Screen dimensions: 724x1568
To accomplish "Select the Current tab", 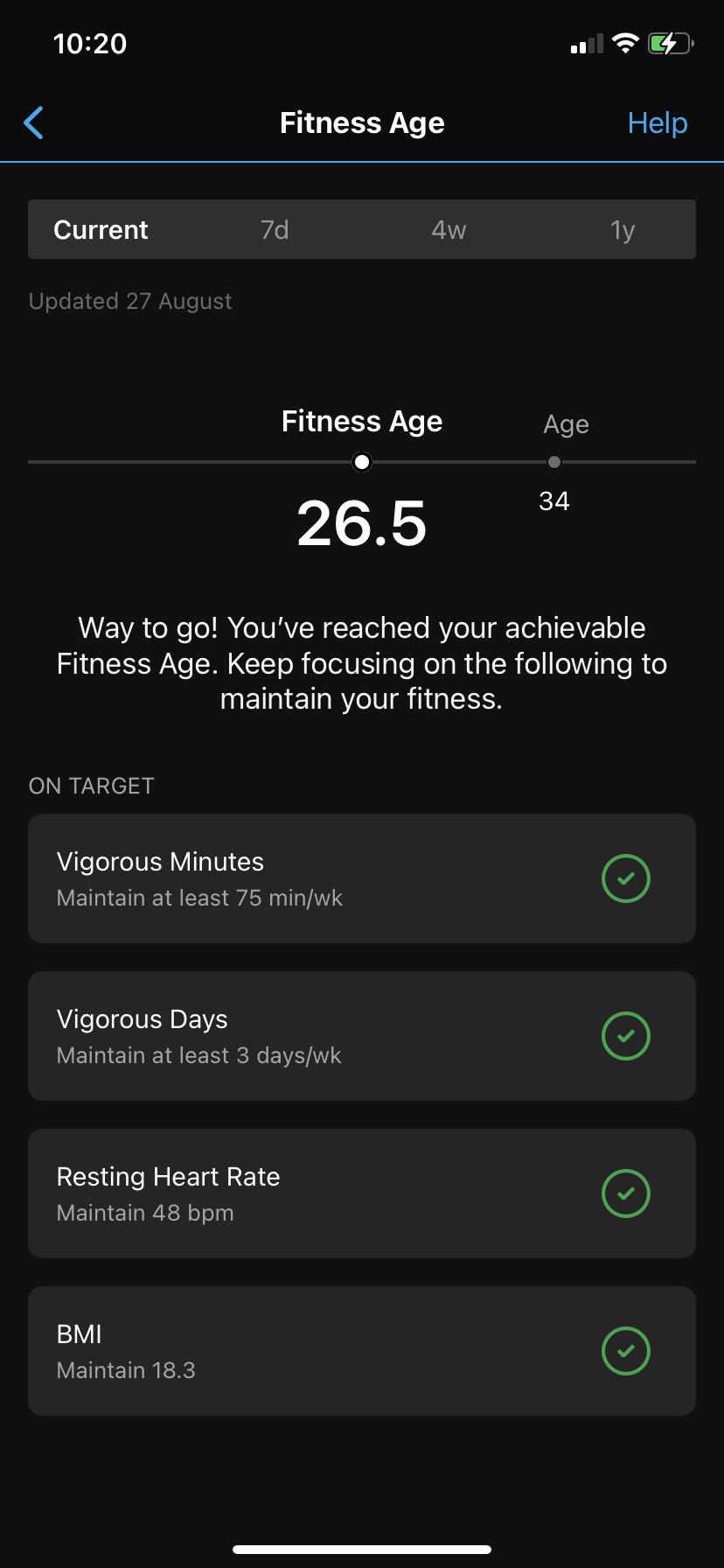I will (101, 229).
